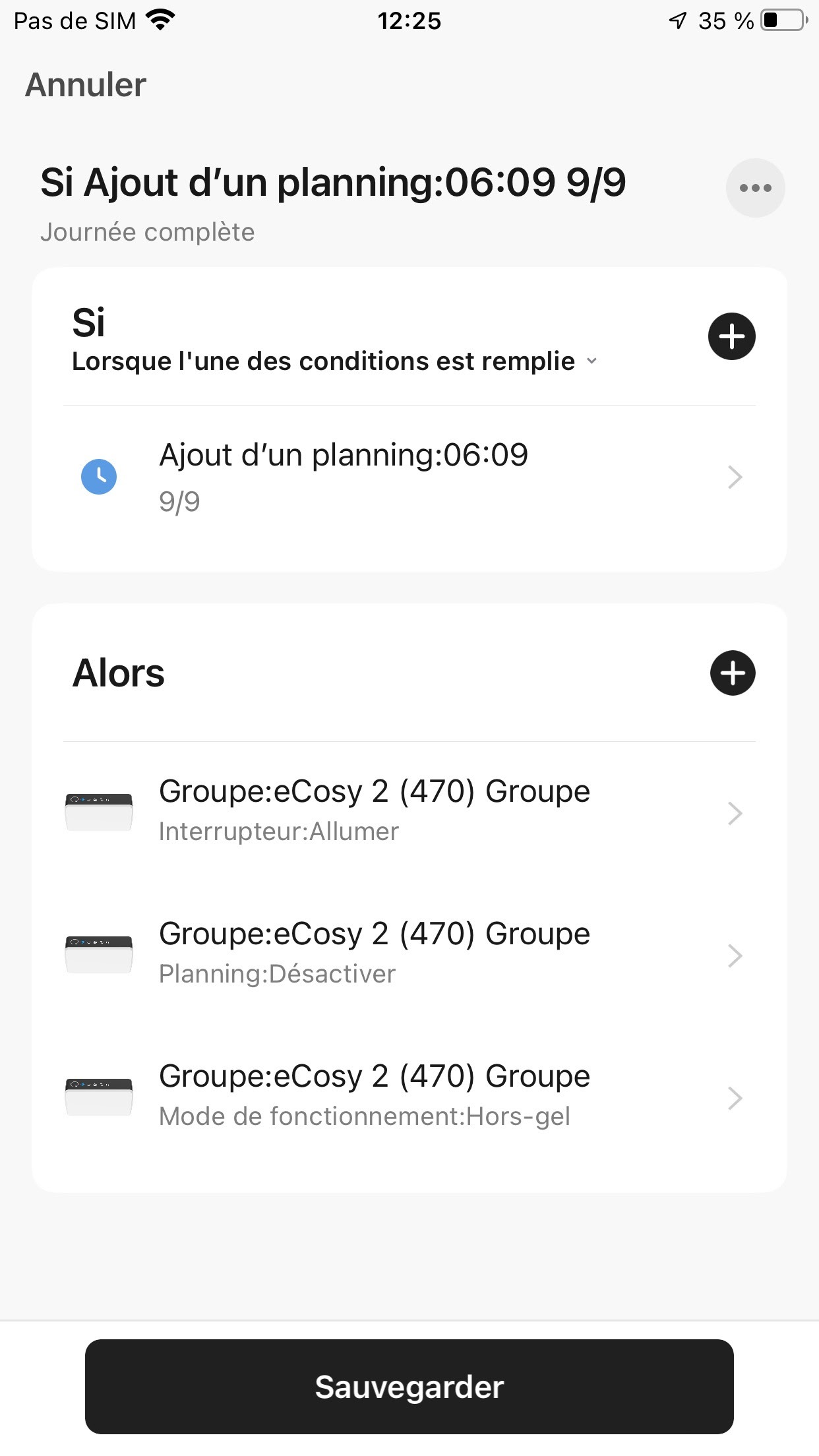Open the Interrupteur:Allumer action
This screenshot has width=819, height=1456.
pyautogui.click(x=409, y=812)
